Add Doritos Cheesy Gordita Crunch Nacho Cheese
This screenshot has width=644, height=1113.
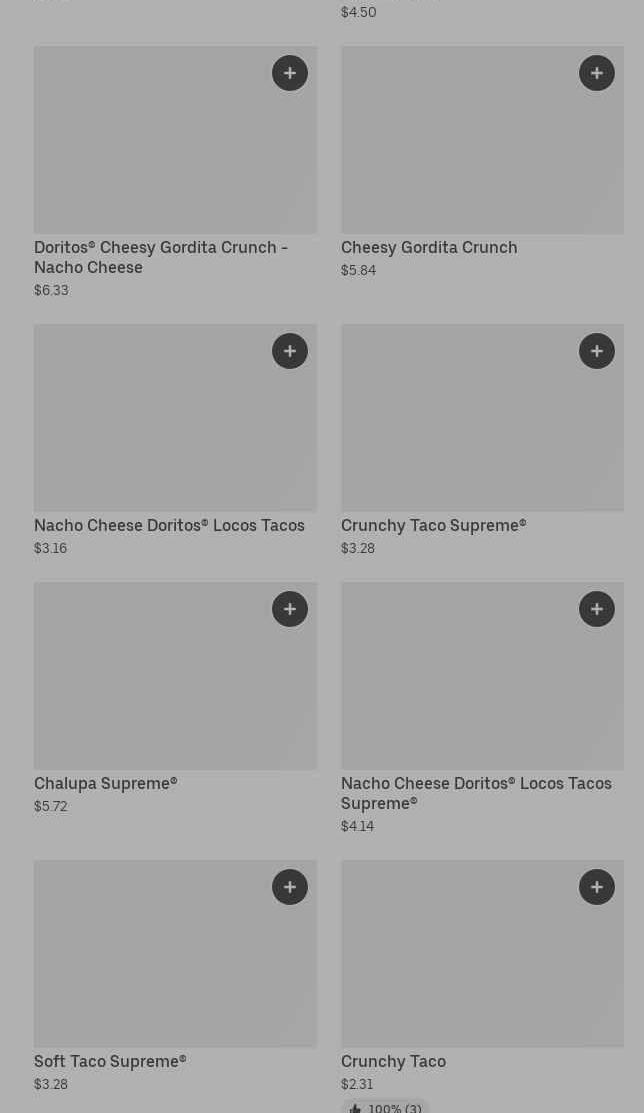point(290,73)
